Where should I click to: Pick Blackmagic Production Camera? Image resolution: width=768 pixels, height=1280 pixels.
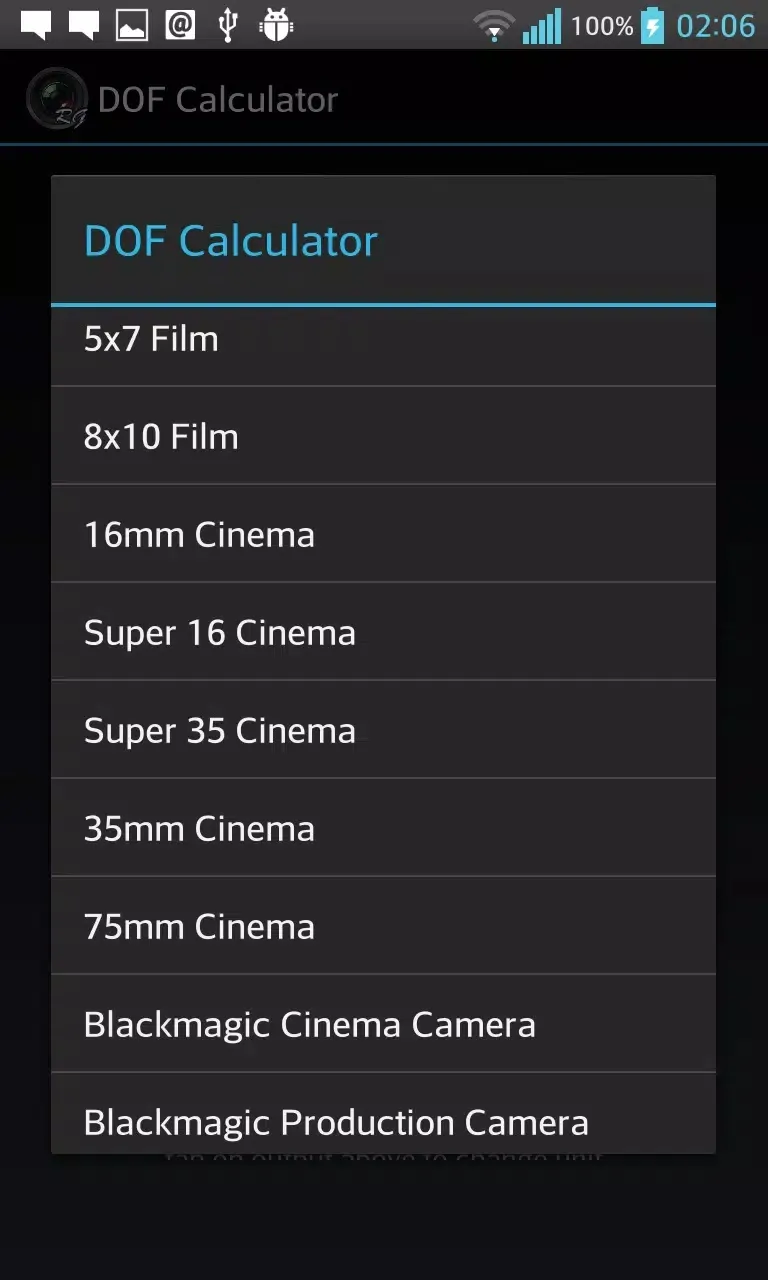[383, 1114]
